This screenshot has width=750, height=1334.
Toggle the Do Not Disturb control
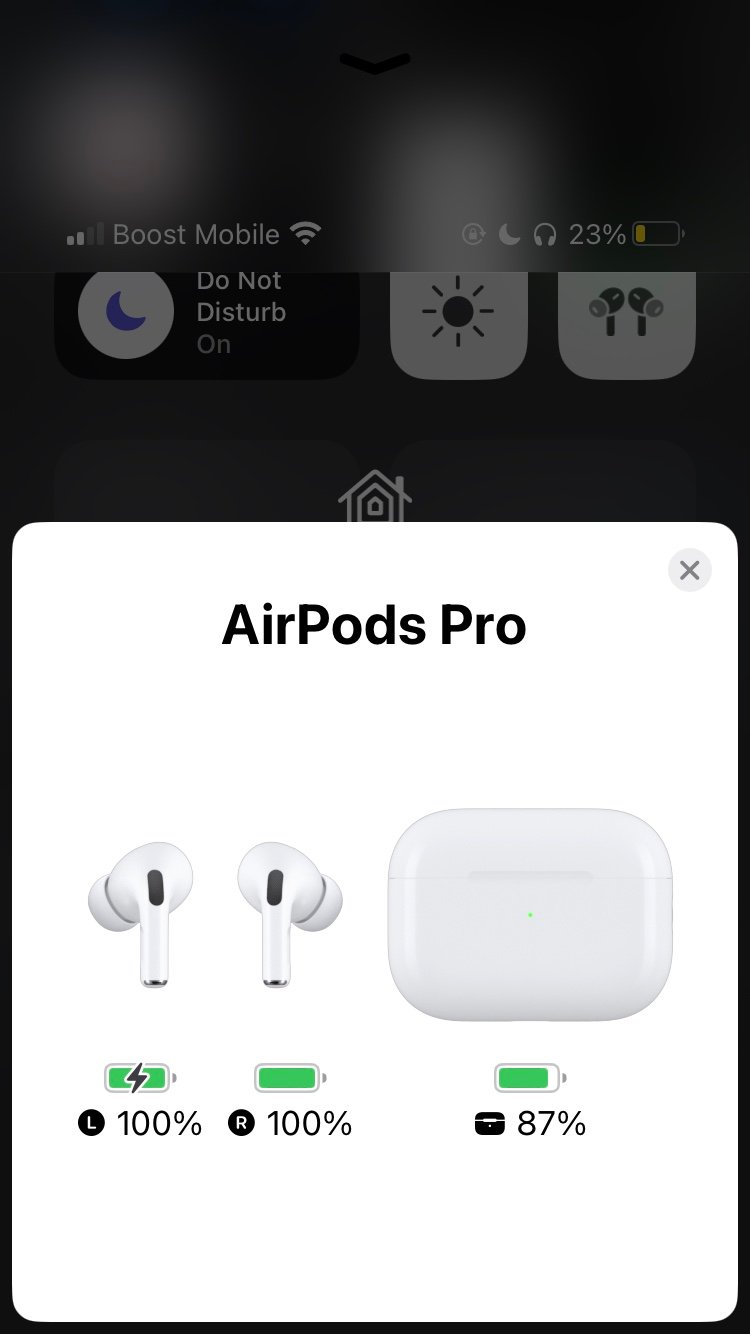(x=206, y=320)
